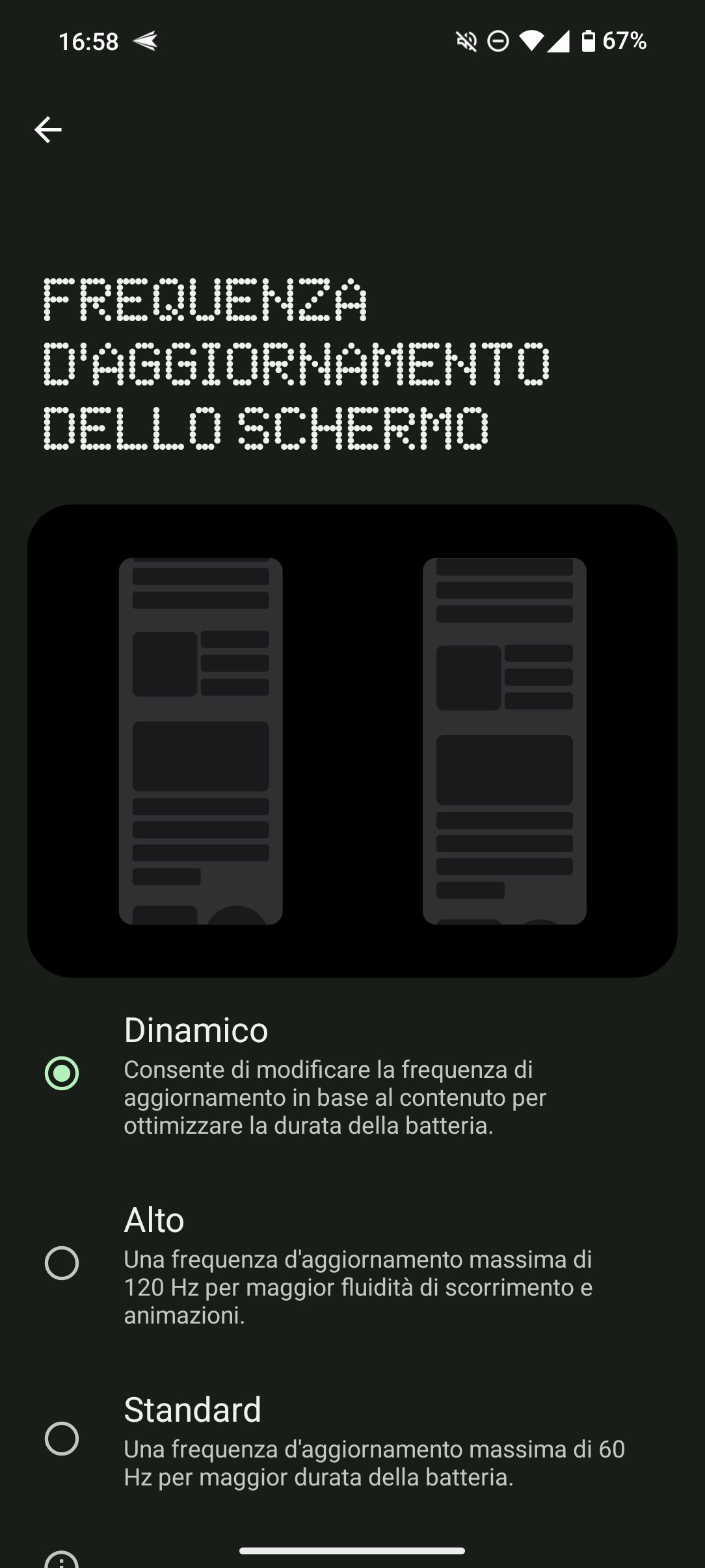
Task: Select the Dinamico refresh rate option
Action: pyautogui.click(x=62, y=1073)
